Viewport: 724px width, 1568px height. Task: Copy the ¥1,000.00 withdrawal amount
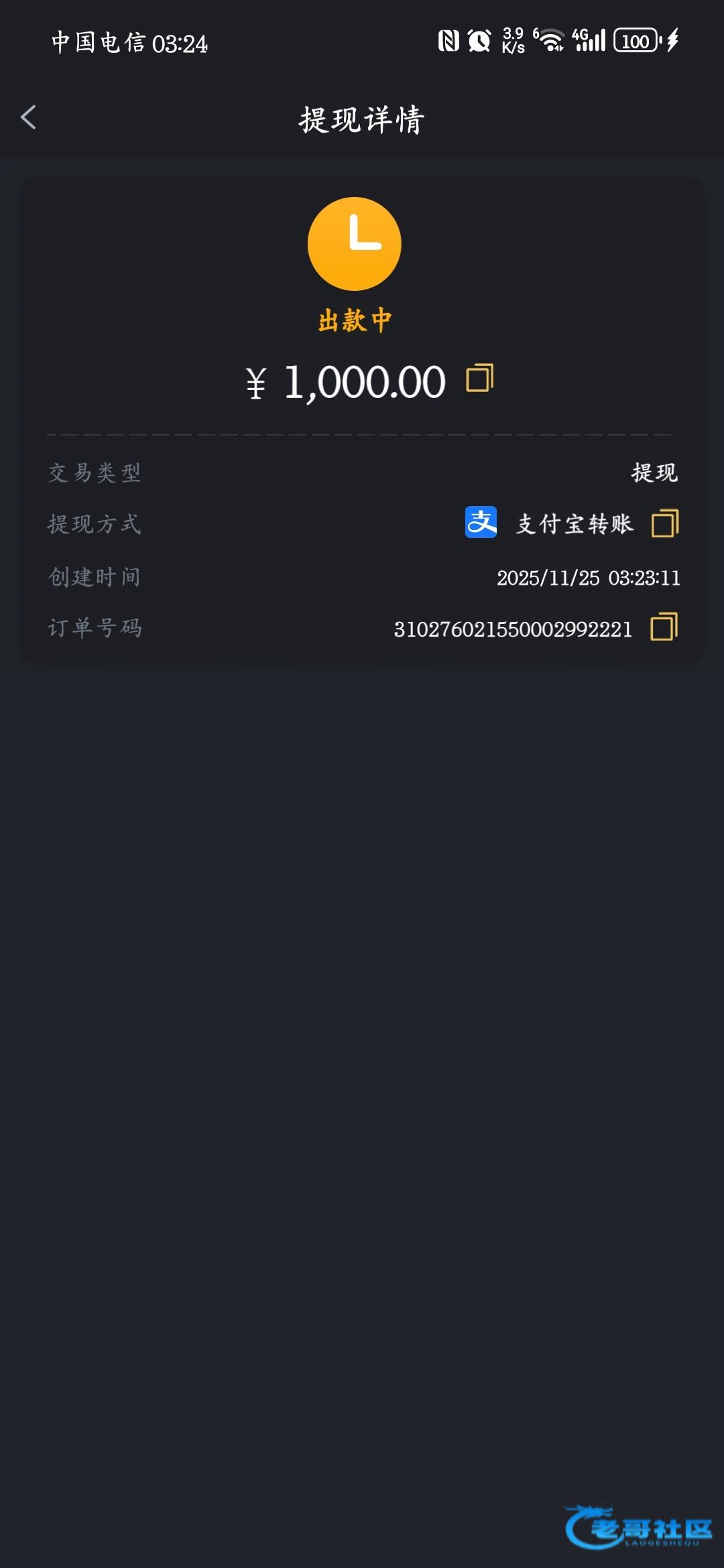click(x=479, y=379)
